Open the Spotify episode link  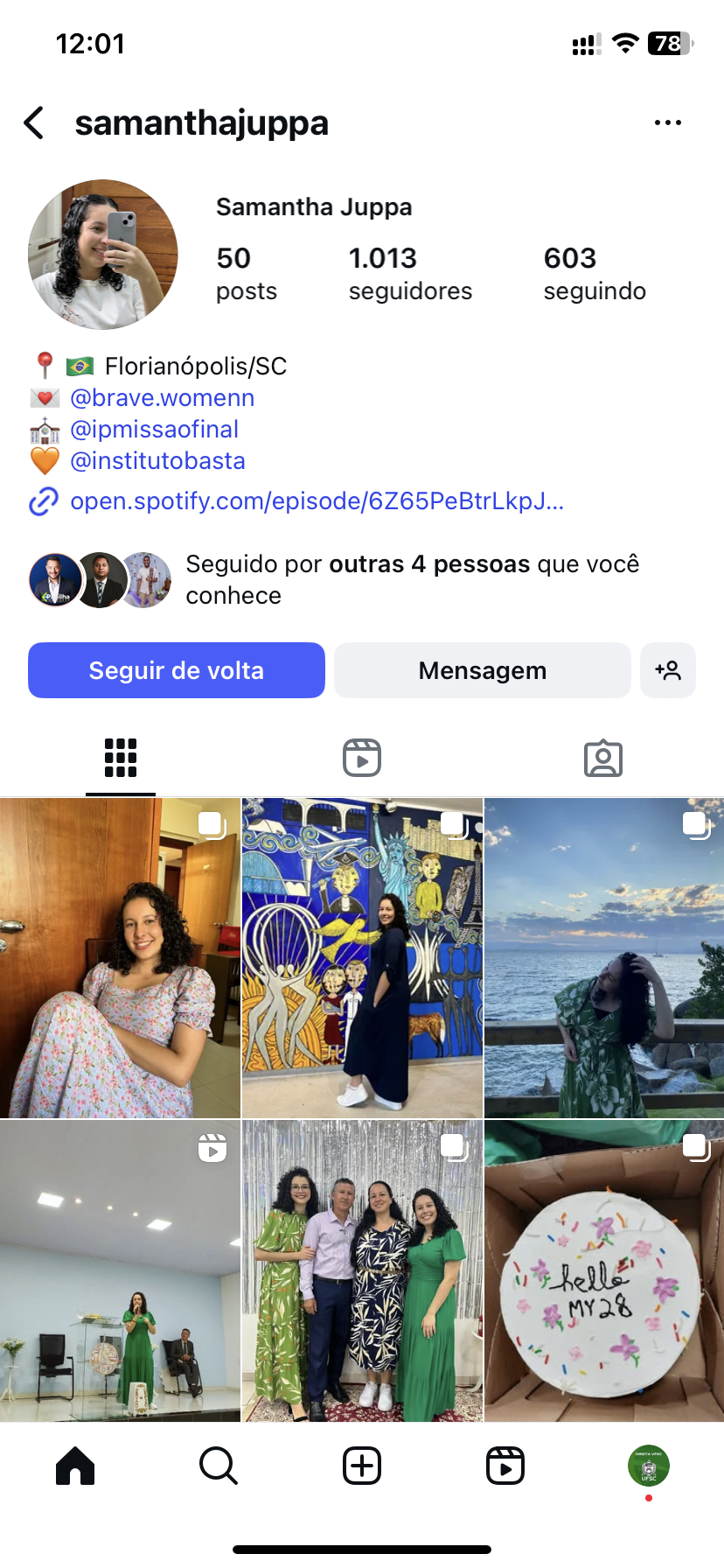(x=317, y=501)
